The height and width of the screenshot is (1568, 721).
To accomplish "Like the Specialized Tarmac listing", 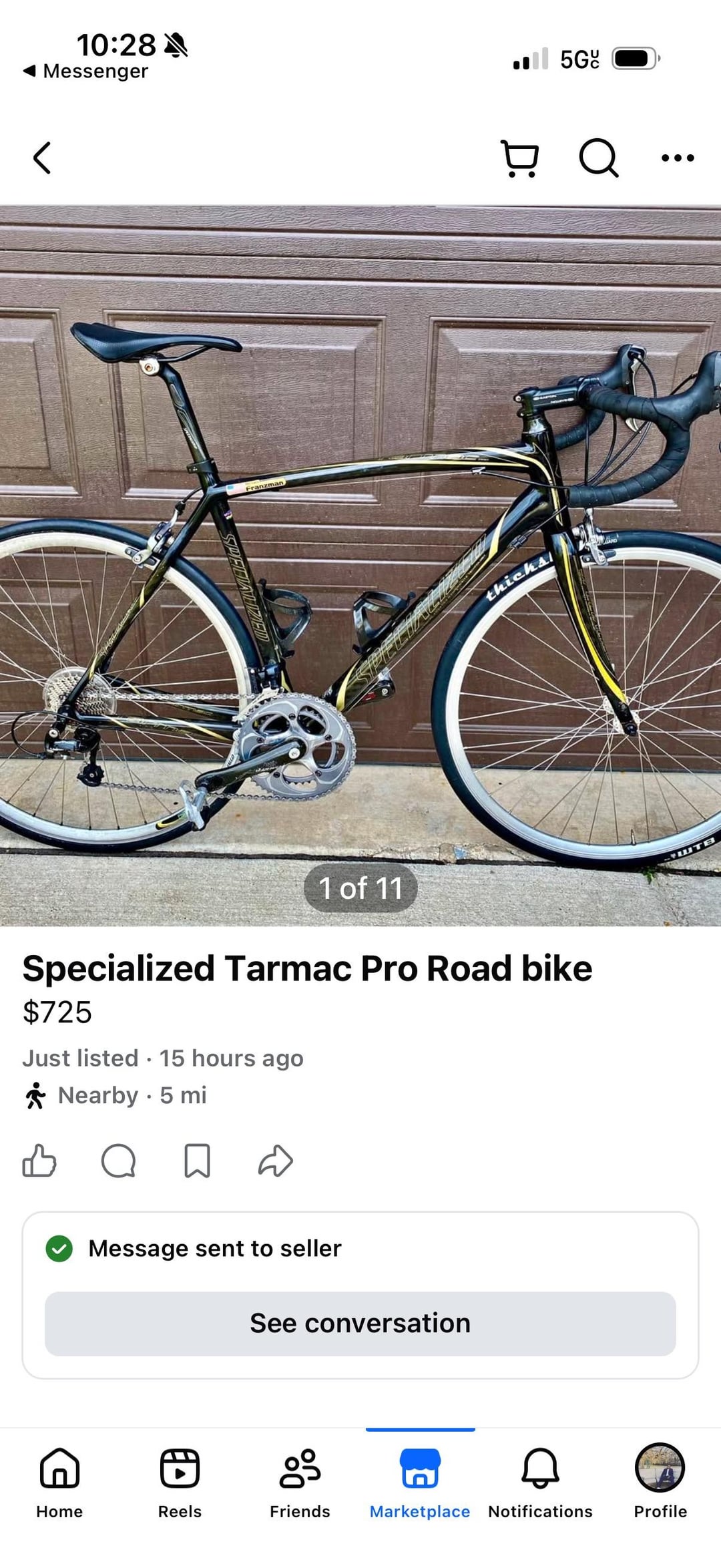I will pyautogui.click(x=39, y=1161).
